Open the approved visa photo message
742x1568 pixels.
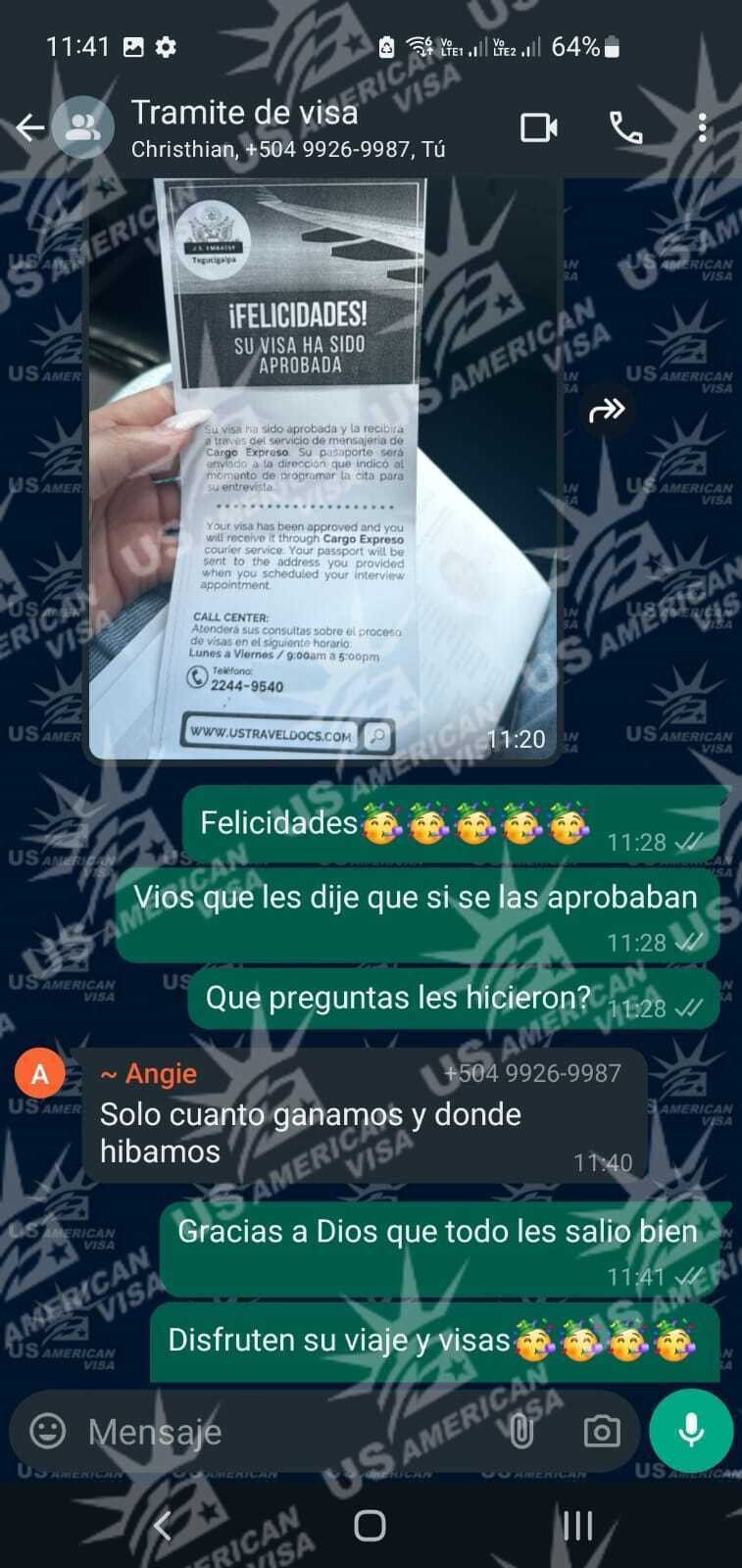[x=323, y=470]
